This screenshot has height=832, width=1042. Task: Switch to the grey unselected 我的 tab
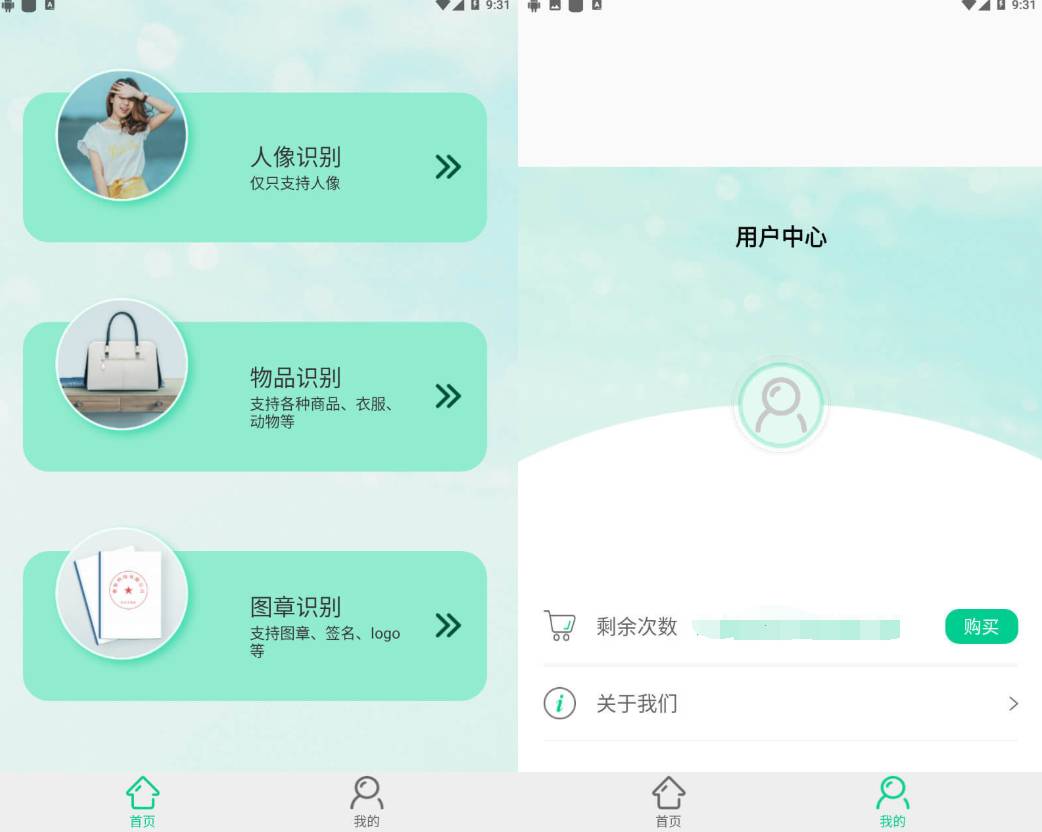tap(367, 802)
